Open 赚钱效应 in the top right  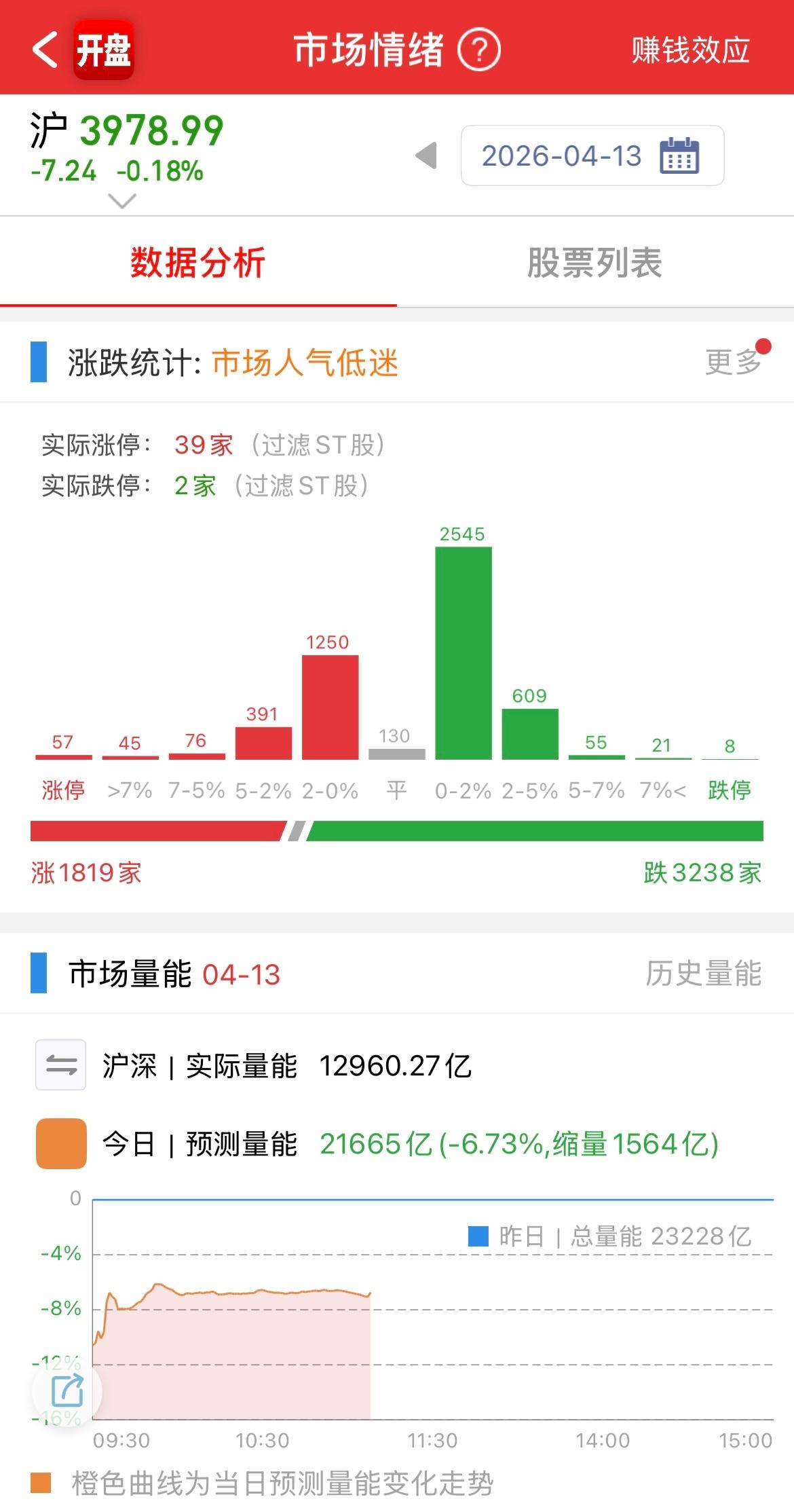(689, 50)
